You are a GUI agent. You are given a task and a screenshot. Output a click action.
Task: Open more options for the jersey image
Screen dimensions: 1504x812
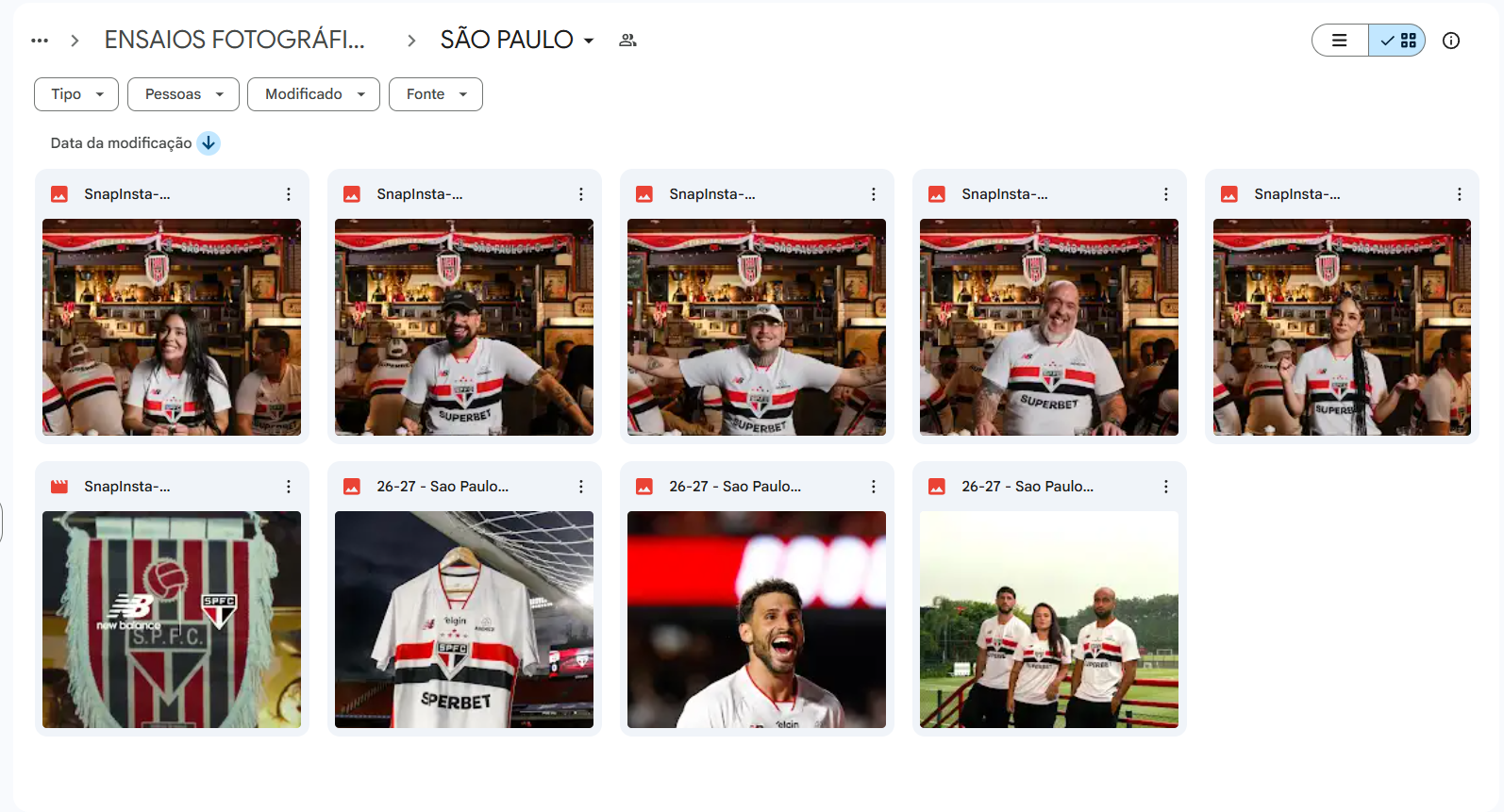[581, 487]
